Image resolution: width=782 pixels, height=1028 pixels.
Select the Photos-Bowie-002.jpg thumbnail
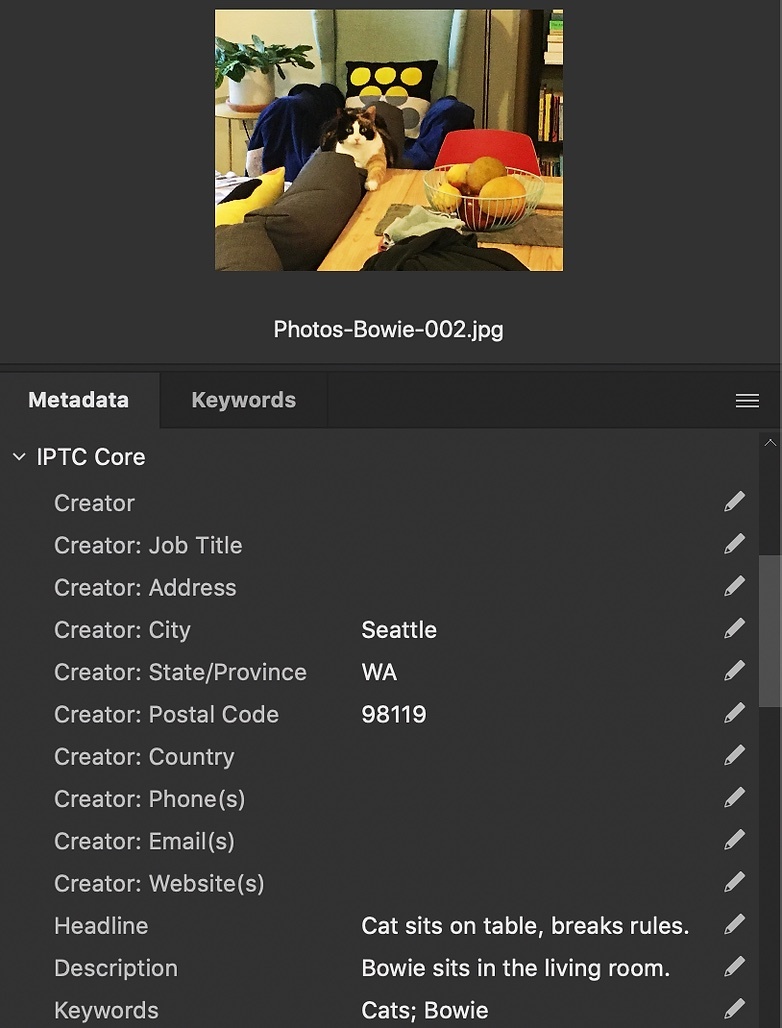click(388, 140)
